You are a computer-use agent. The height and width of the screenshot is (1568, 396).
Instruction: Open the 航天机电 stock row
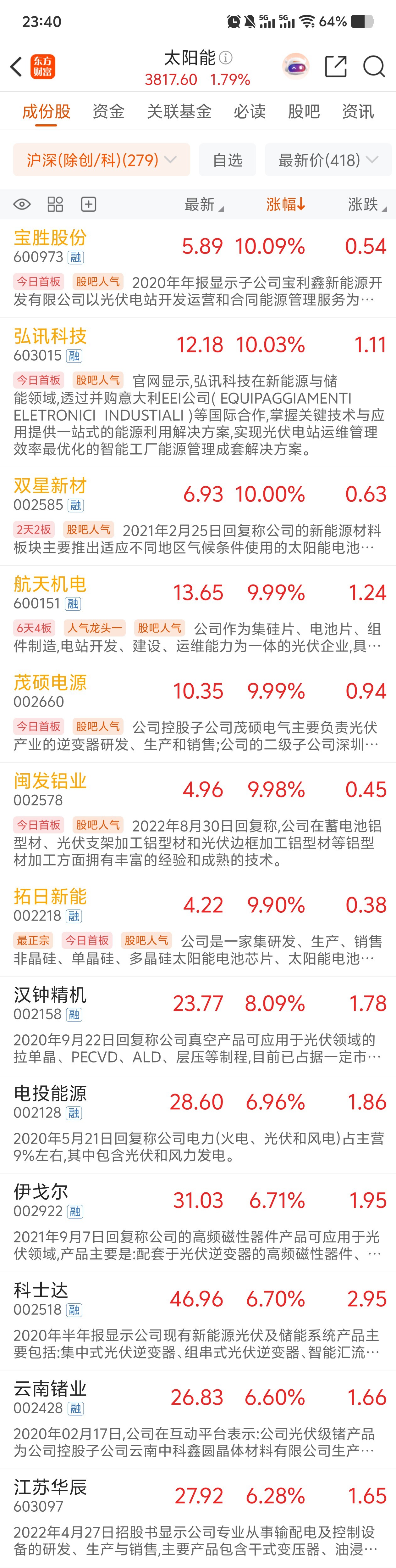[x=198, y=615]
